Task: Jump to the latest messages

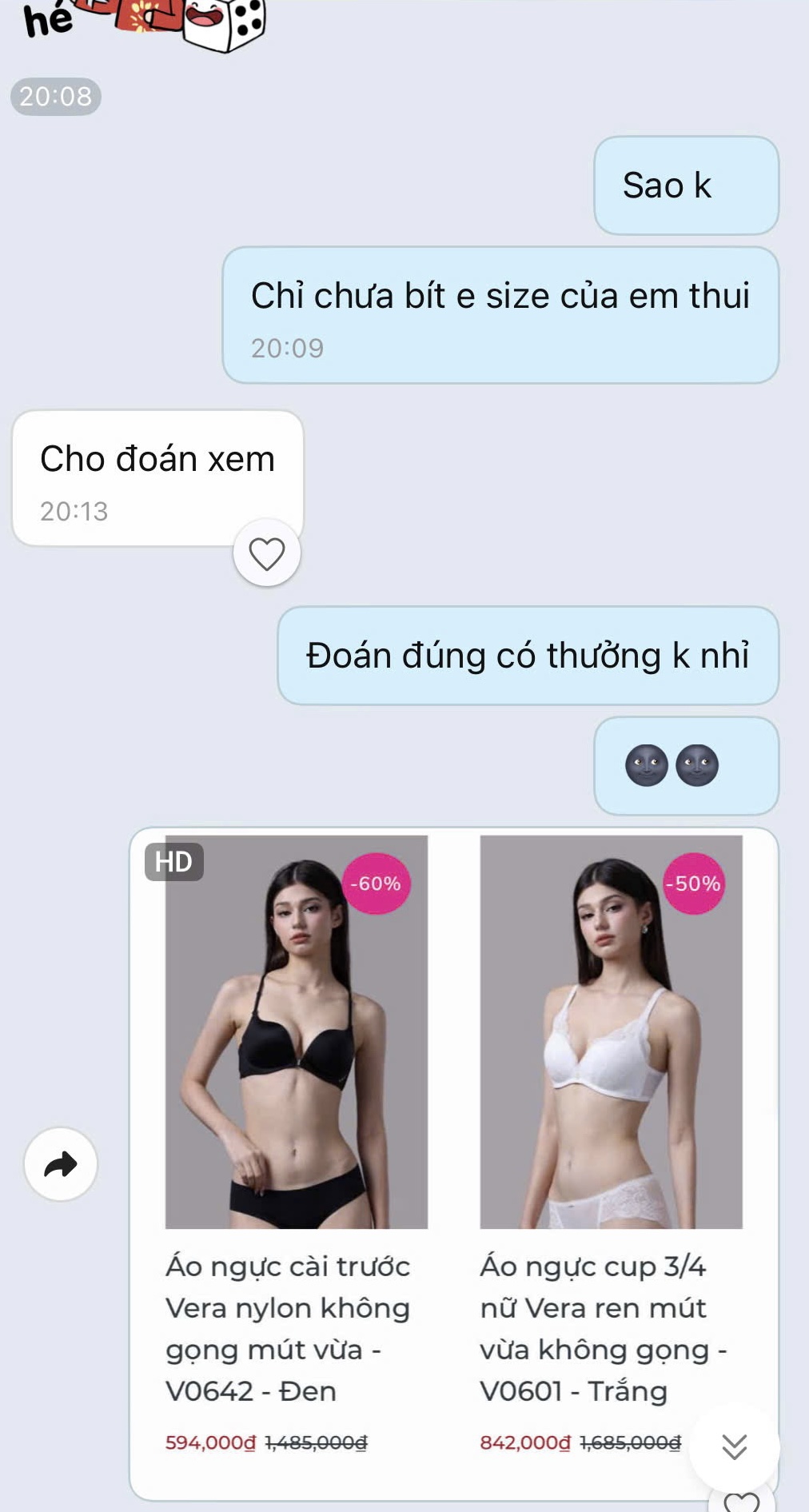Action: pyautogui.click(x=734, y=1446)
